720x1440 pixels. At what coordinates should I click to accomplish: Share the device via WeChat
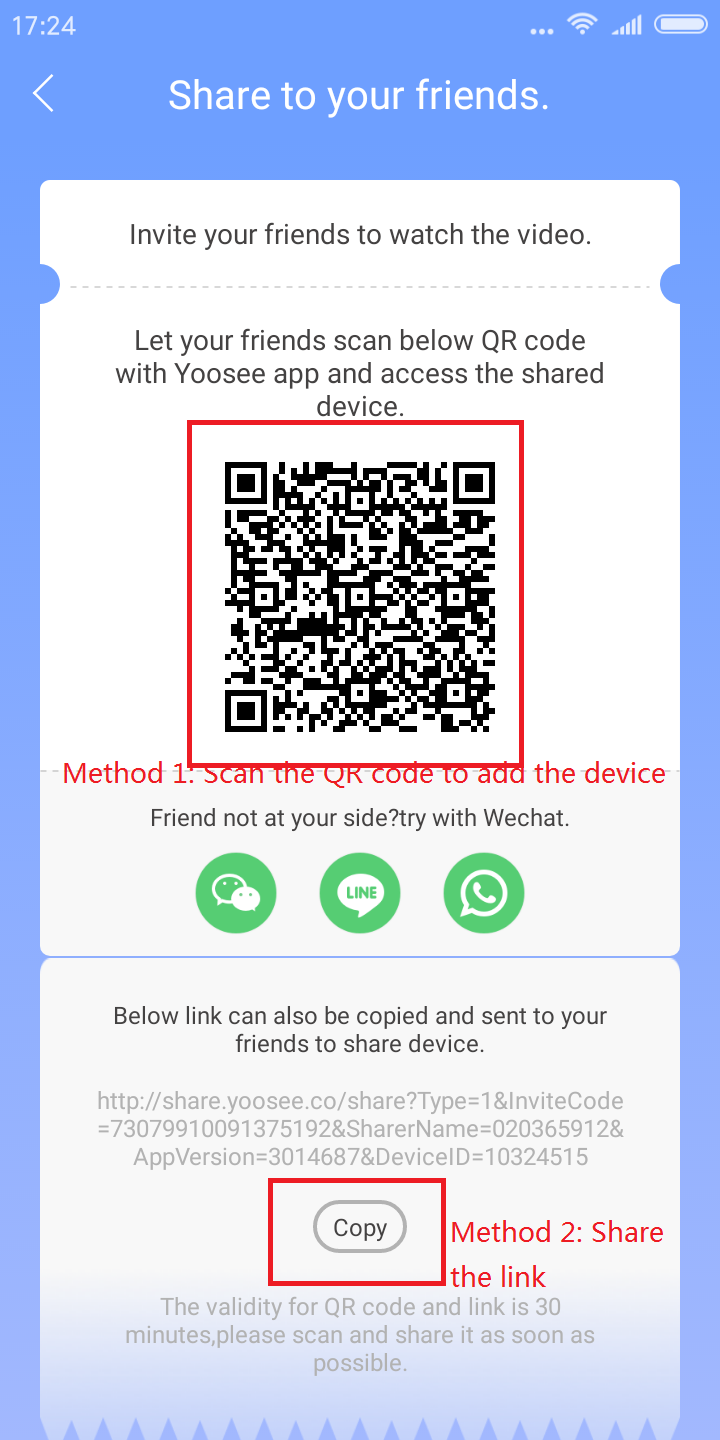pos(236,892)
